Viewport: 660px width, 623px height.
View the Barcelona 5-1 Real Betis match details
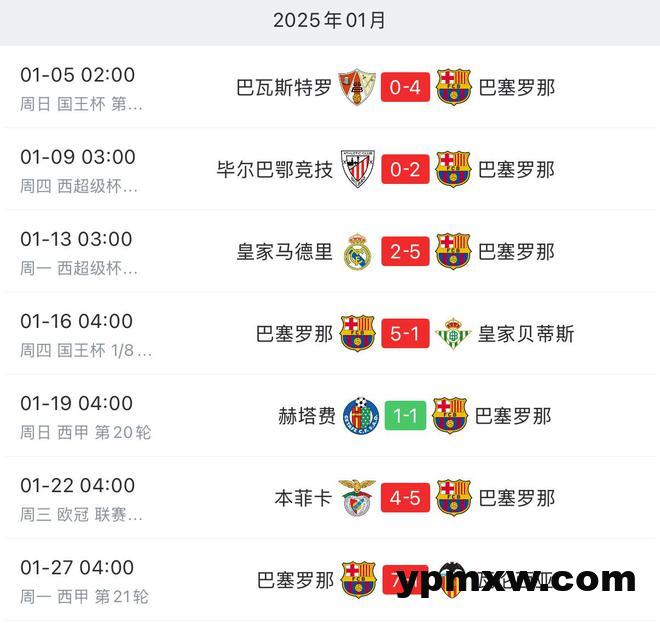[x=404, y=334]
